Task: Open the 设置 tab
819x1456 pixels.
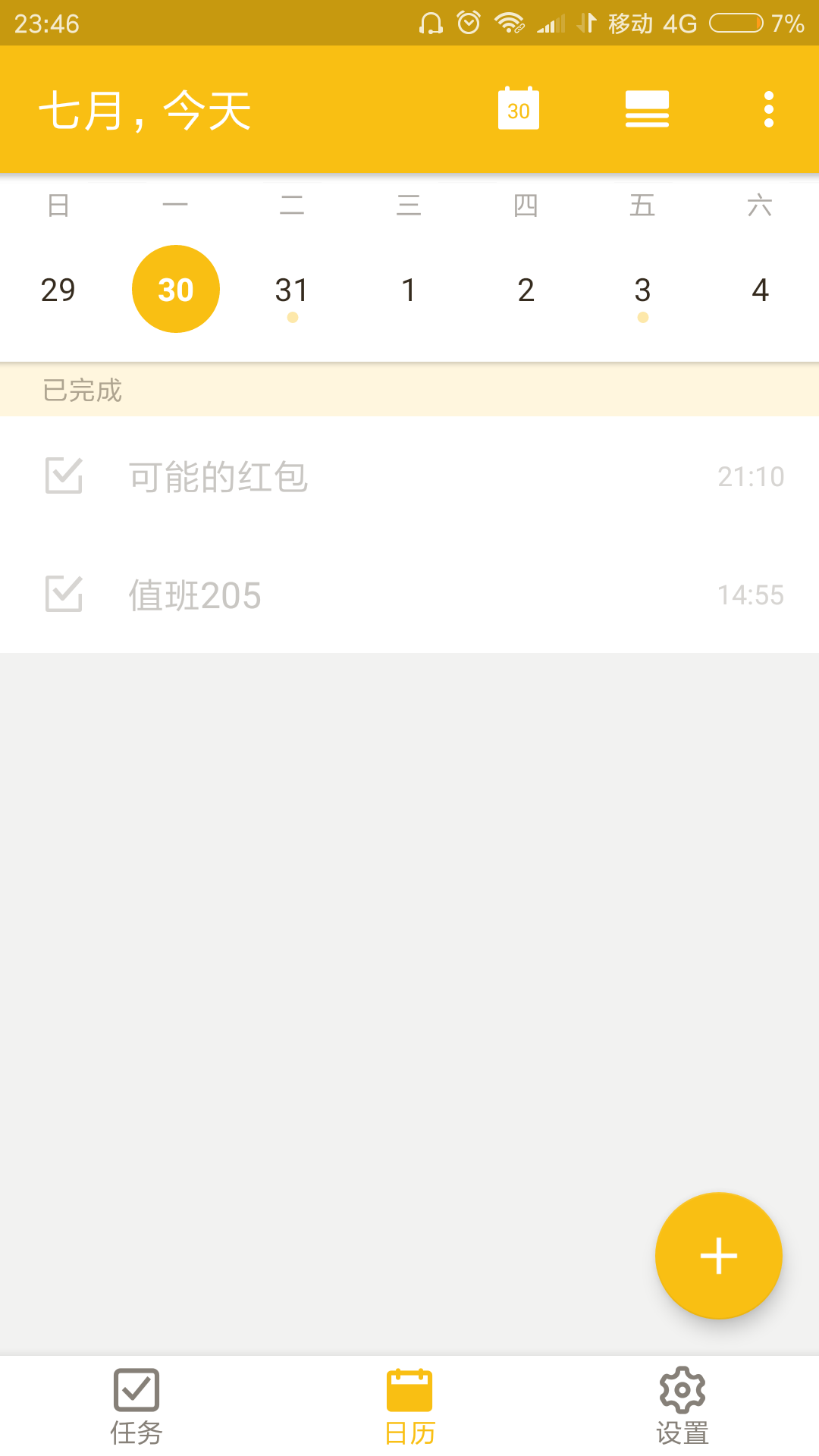Action: [682, 1407]
